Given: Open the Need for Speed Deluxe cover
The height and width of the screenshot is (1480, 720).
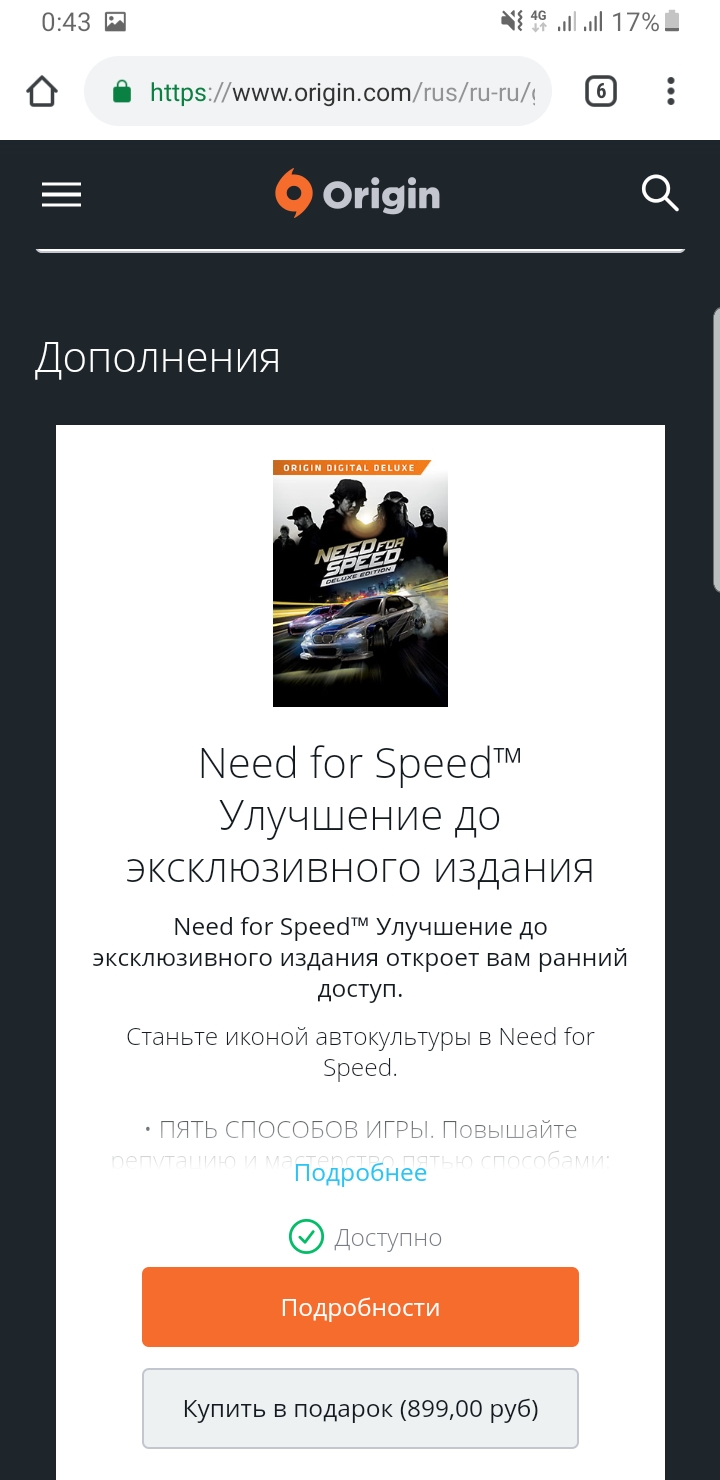Looking at the screenshot, I should click(360, 583).
